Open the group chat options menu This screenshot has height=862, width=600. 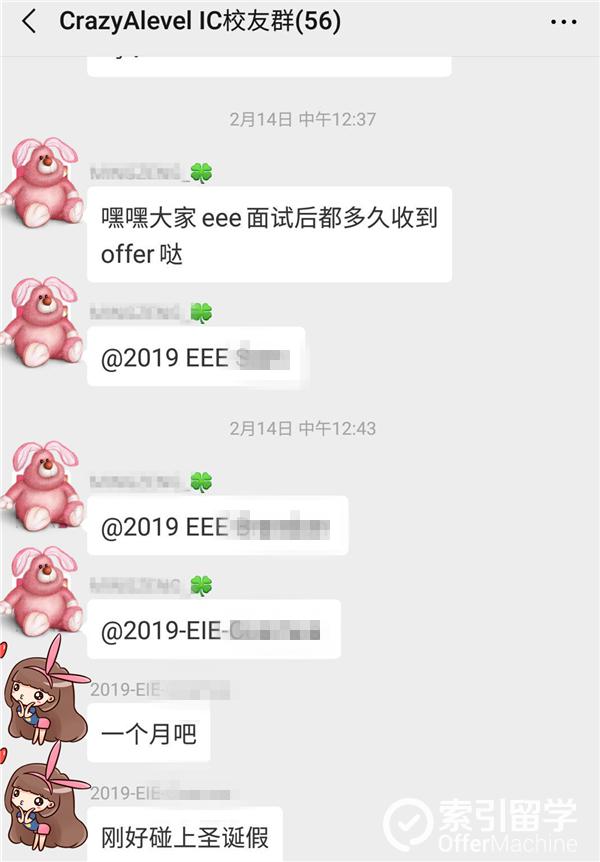[x=564, y=21]
